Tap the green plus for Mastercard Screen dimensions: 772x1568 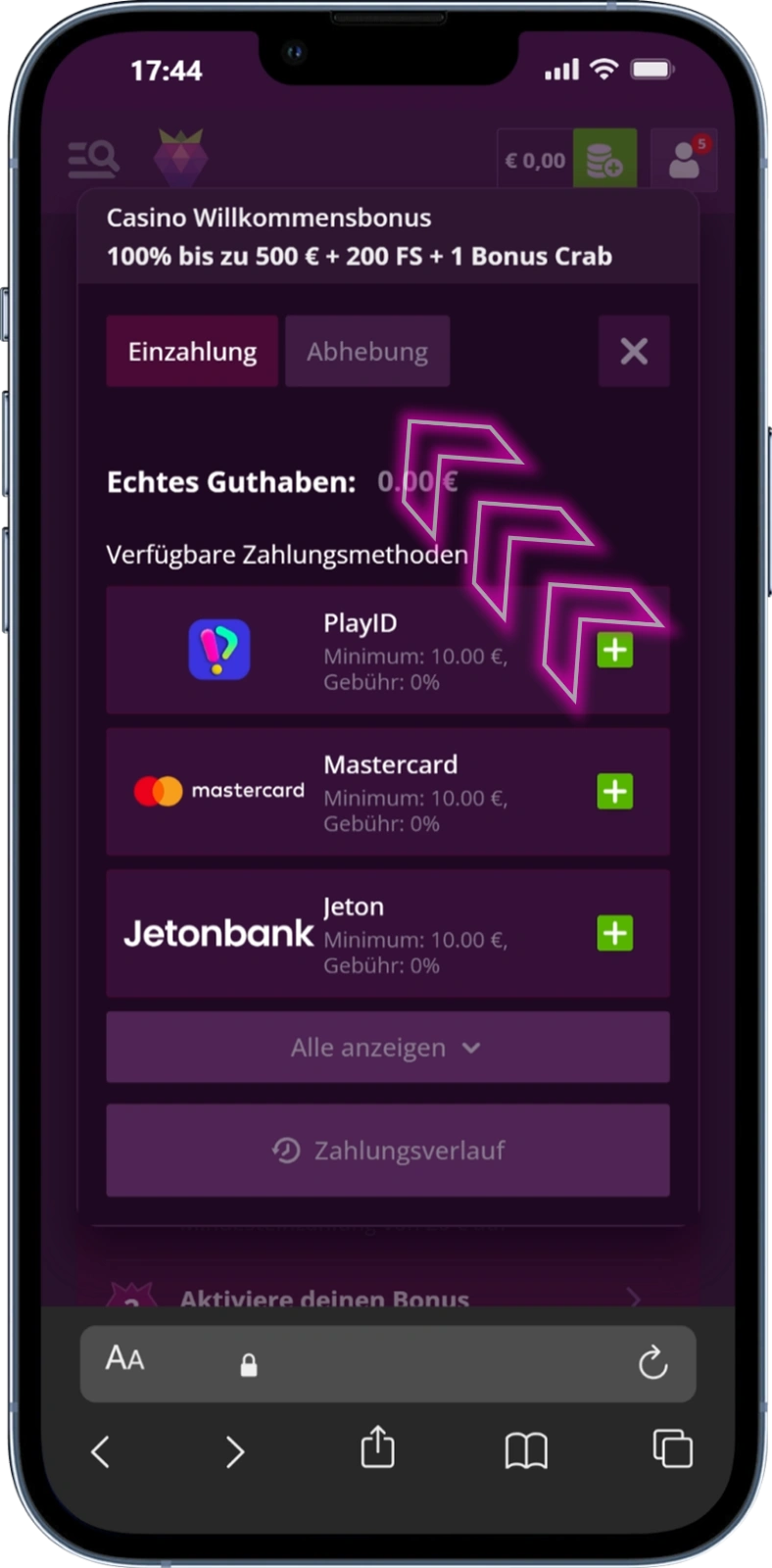tap(614, 791)
